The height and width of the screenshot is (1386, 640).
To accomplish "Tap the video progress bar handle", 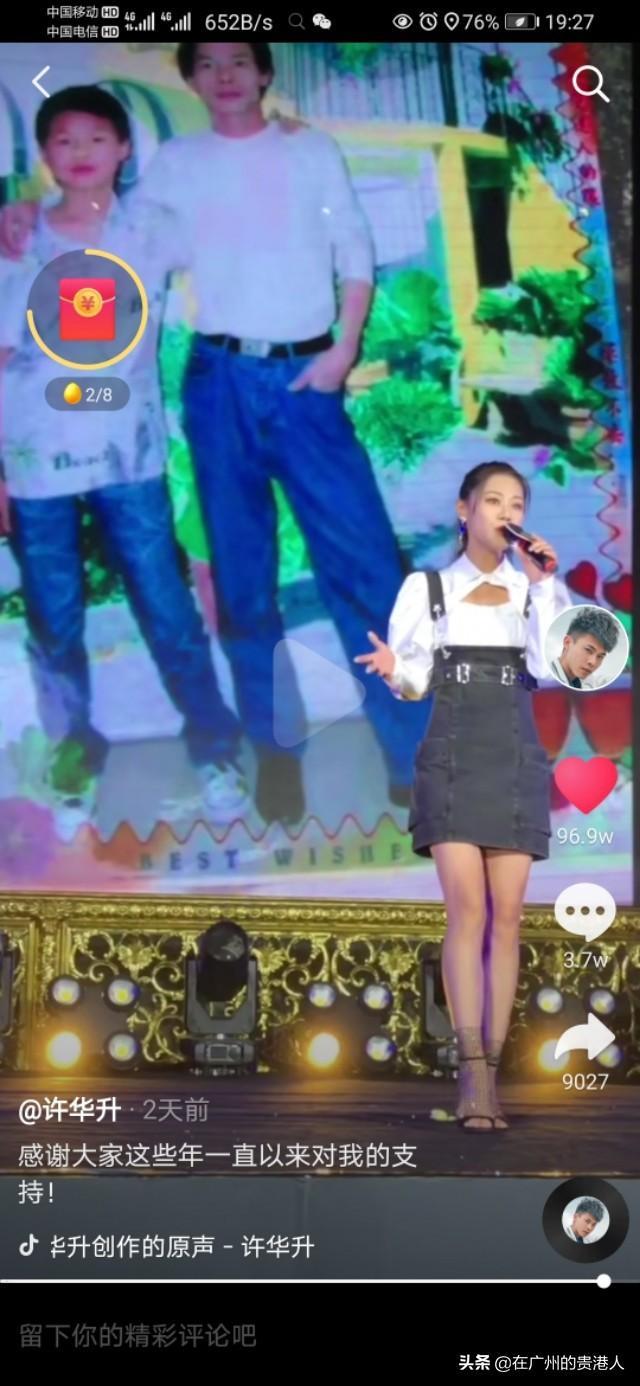I will pyautogui.click(x=603, y=1280).
